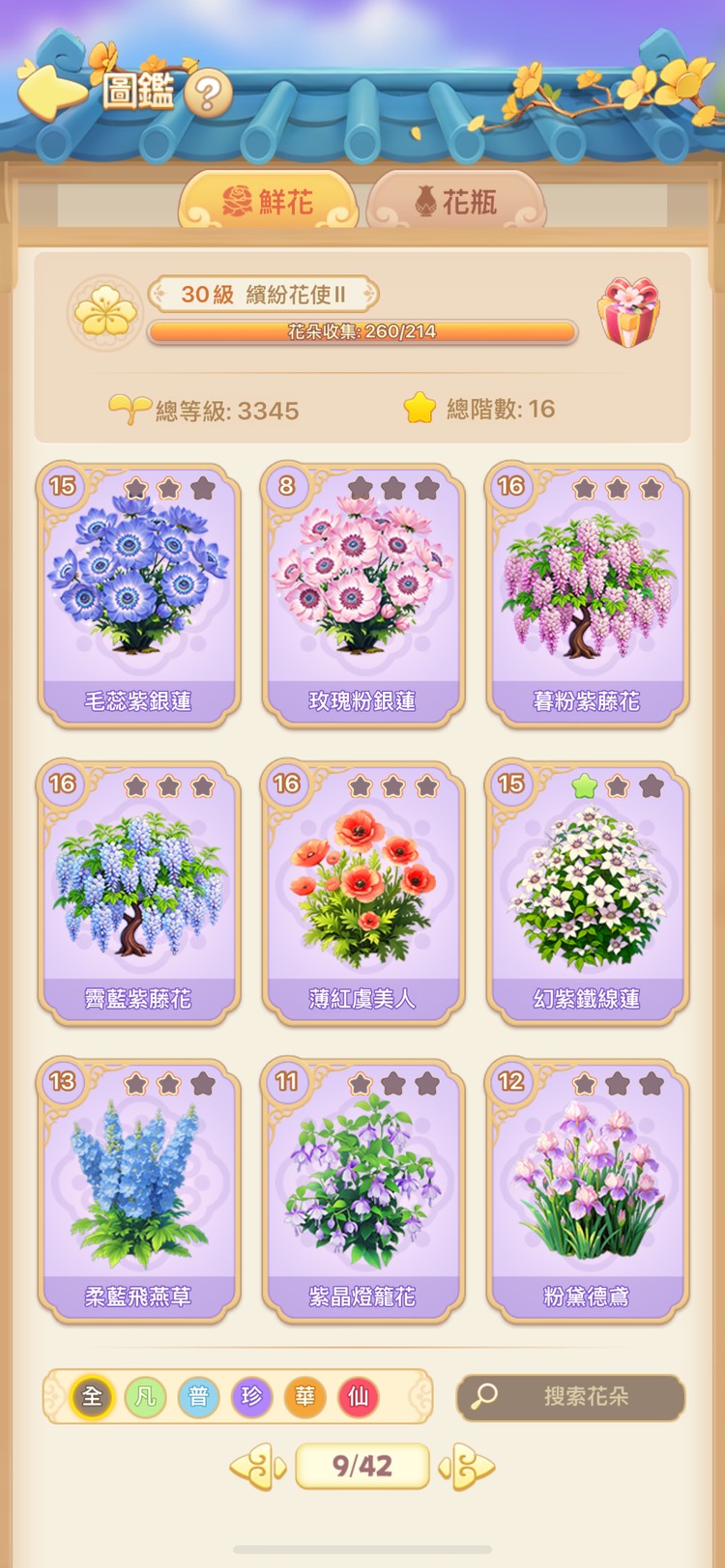Open the 粉黛德鳶 flower card
725x1568 pixels.
pos(587,1189)
